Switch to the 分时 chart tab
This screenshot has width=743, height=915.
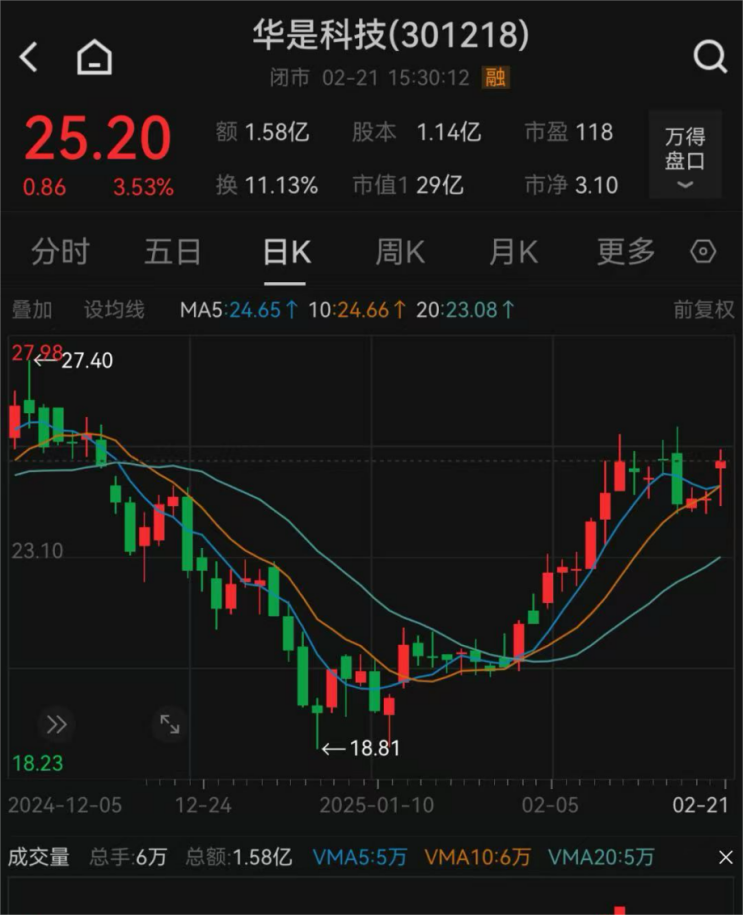60,252
